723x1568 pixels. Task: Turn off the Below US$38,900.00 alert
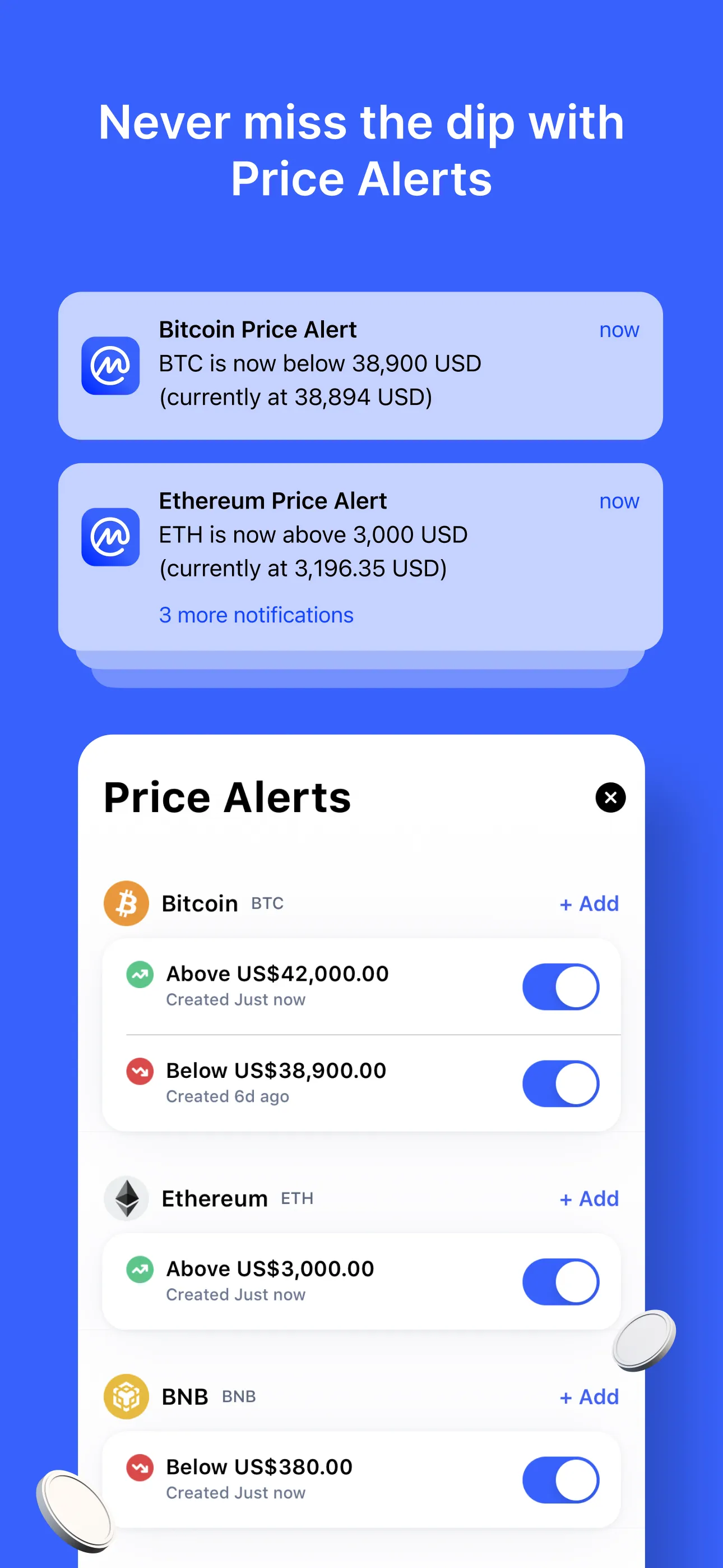(x=560, y=1083)
